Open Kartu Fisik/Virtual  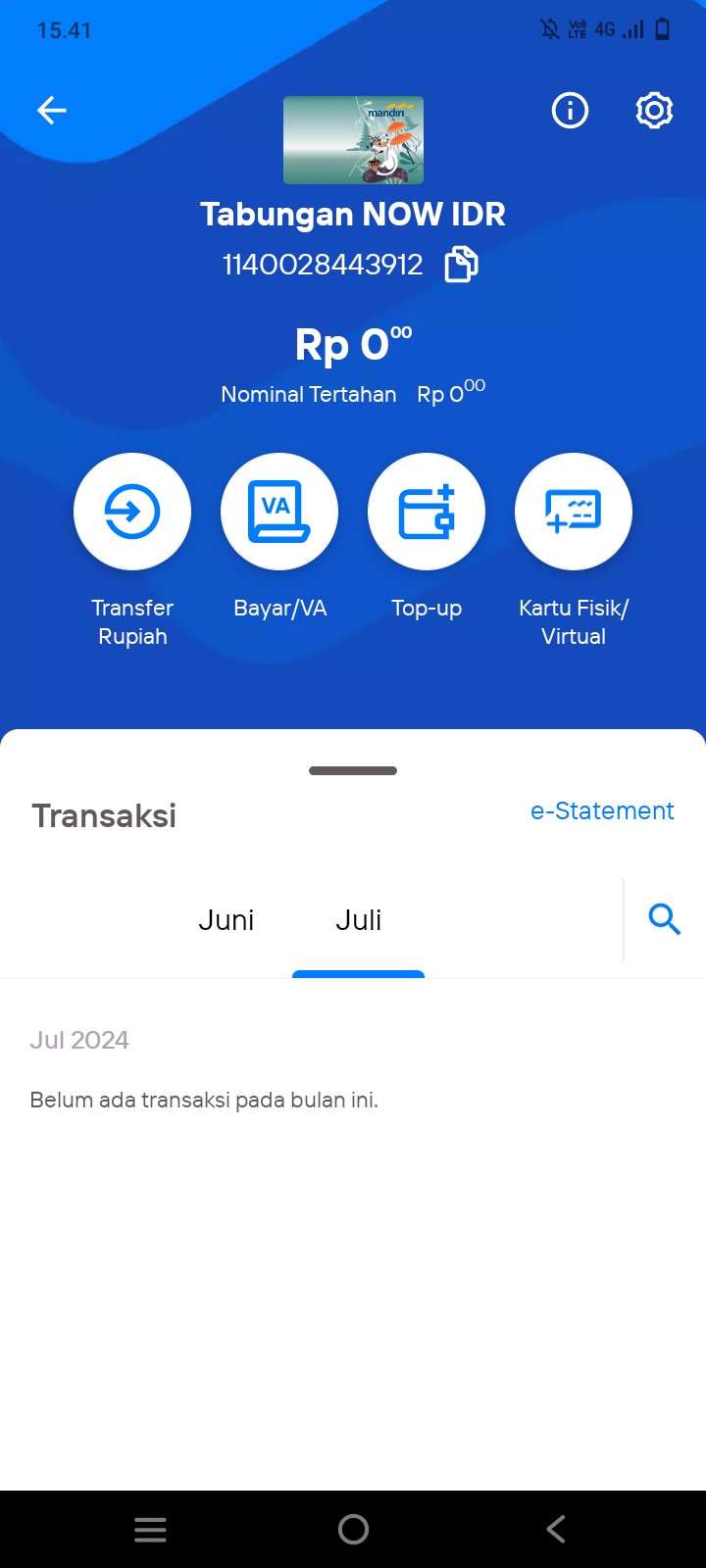tap(574, 512)
